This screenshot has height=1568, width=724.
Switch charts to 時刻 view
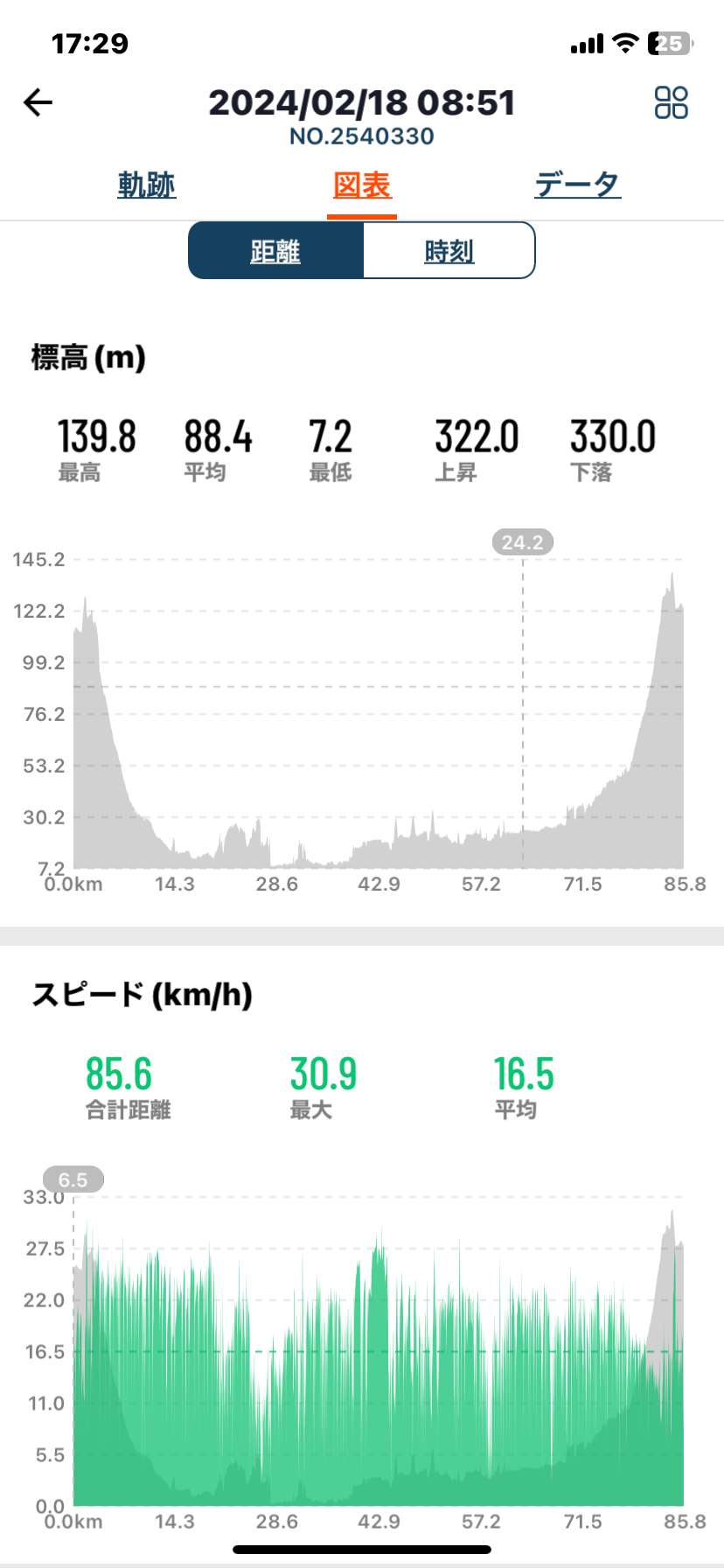449,250
